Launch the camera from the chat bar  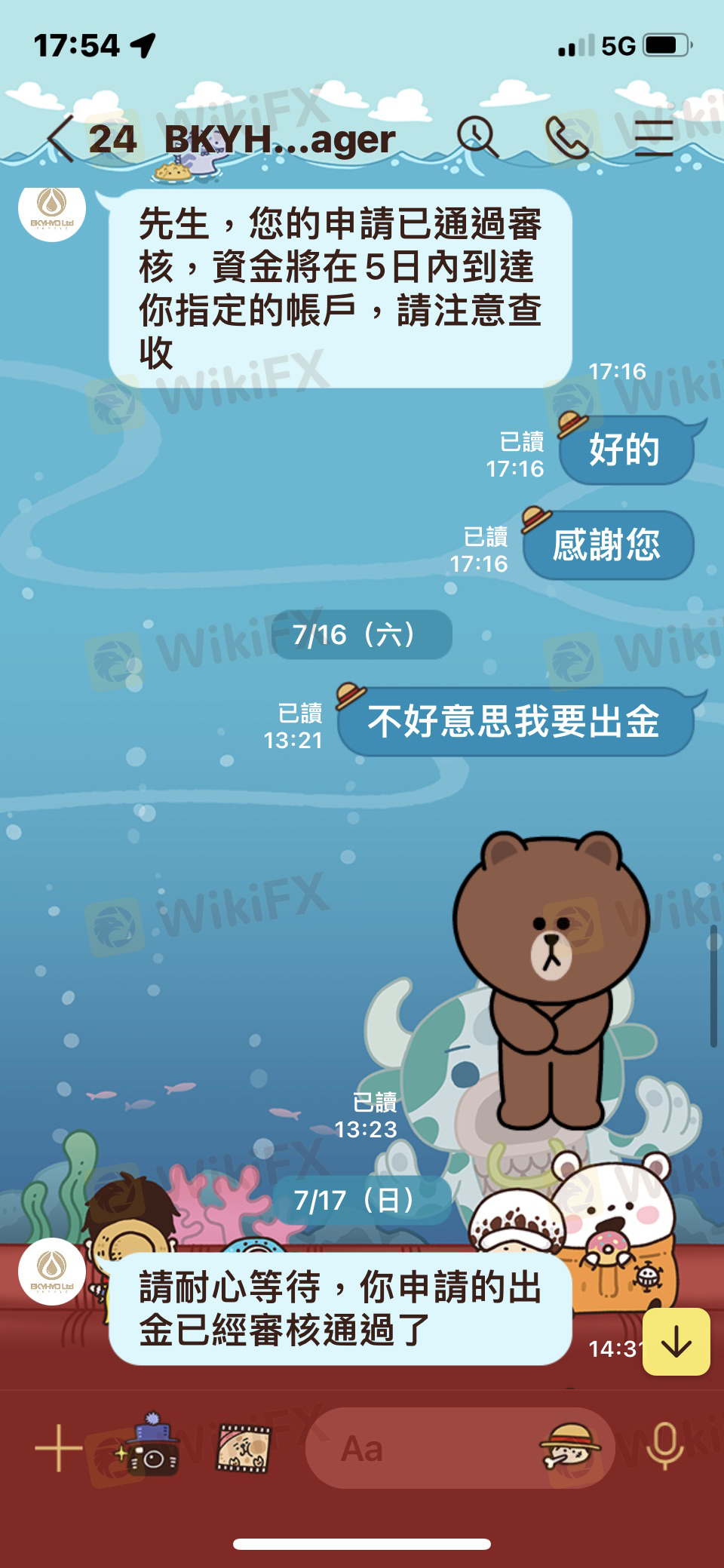(x=150, y=1447)
